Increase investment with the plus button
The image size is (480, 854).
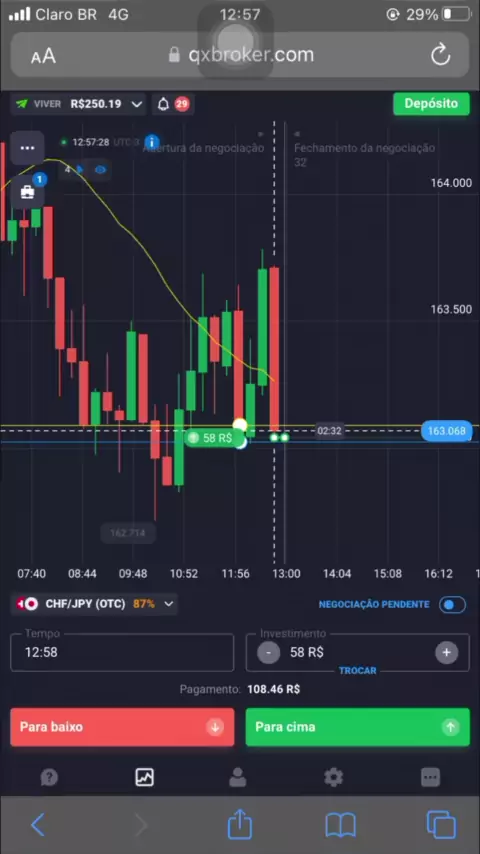(x=446, y=652)
